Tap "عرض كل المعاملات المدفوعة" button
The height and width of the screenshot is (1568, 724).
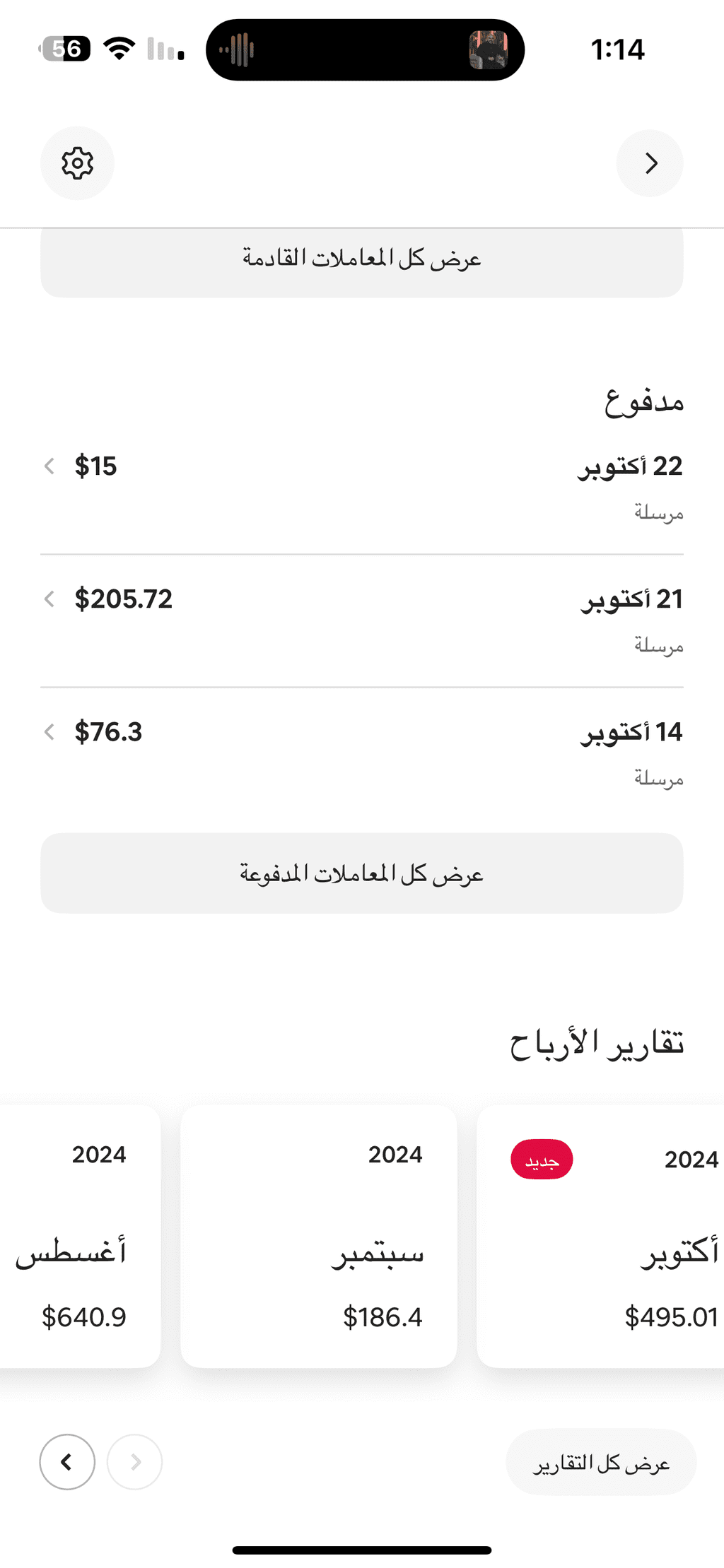tap(361, 873)
